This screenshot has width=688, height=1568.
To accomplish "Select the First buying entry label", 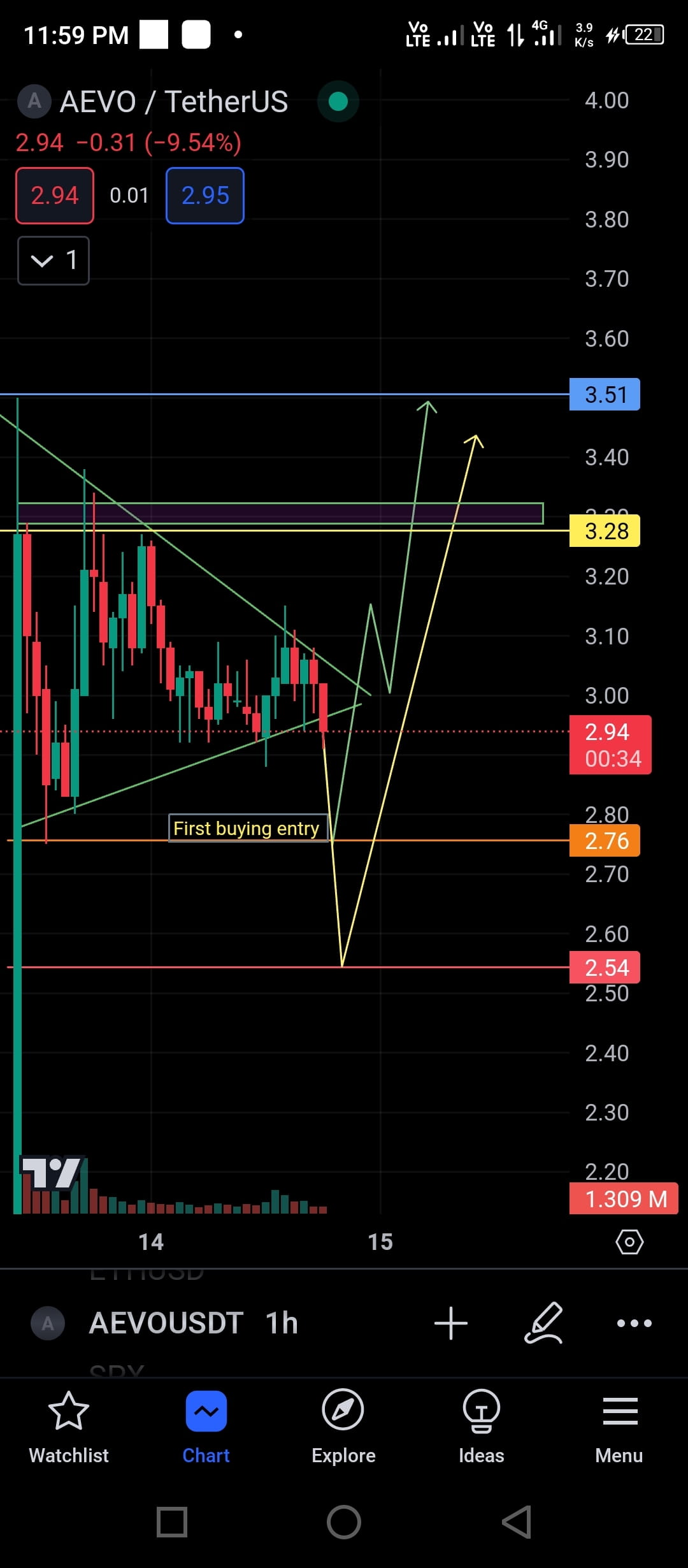I will point(247,827).
